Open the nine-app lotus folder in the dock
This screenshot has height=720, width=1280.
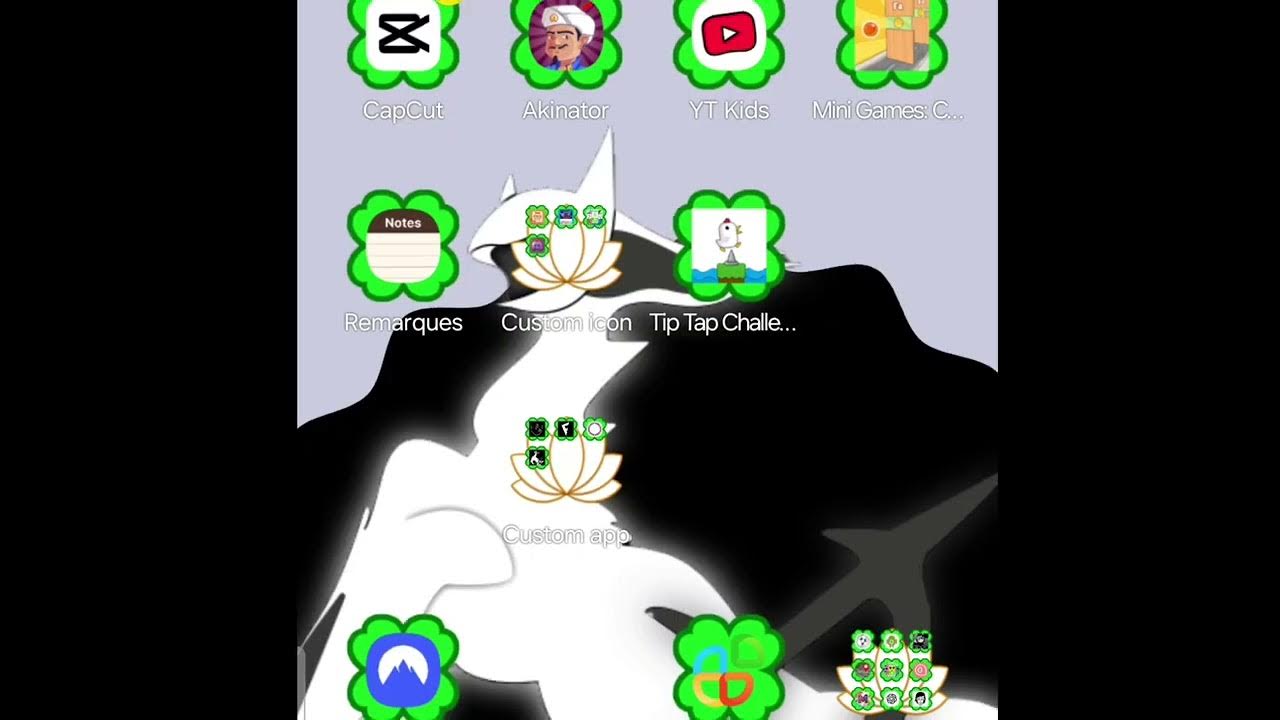[x=891, y=670]
